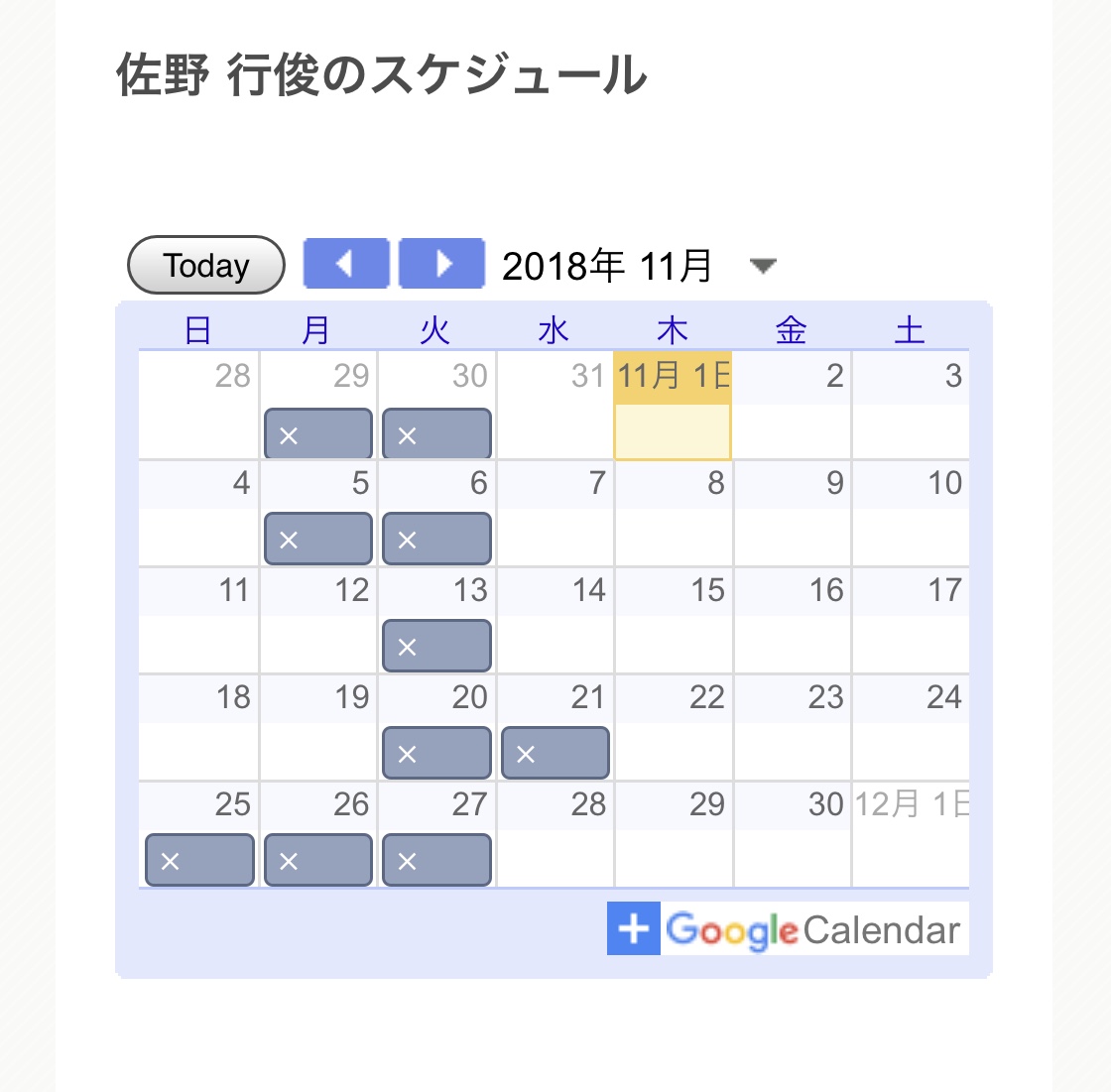This screenshot has width=1111, height=1092.
Task: Select the highlighted 11月 1日 cell
Action: tap(673, 432)
